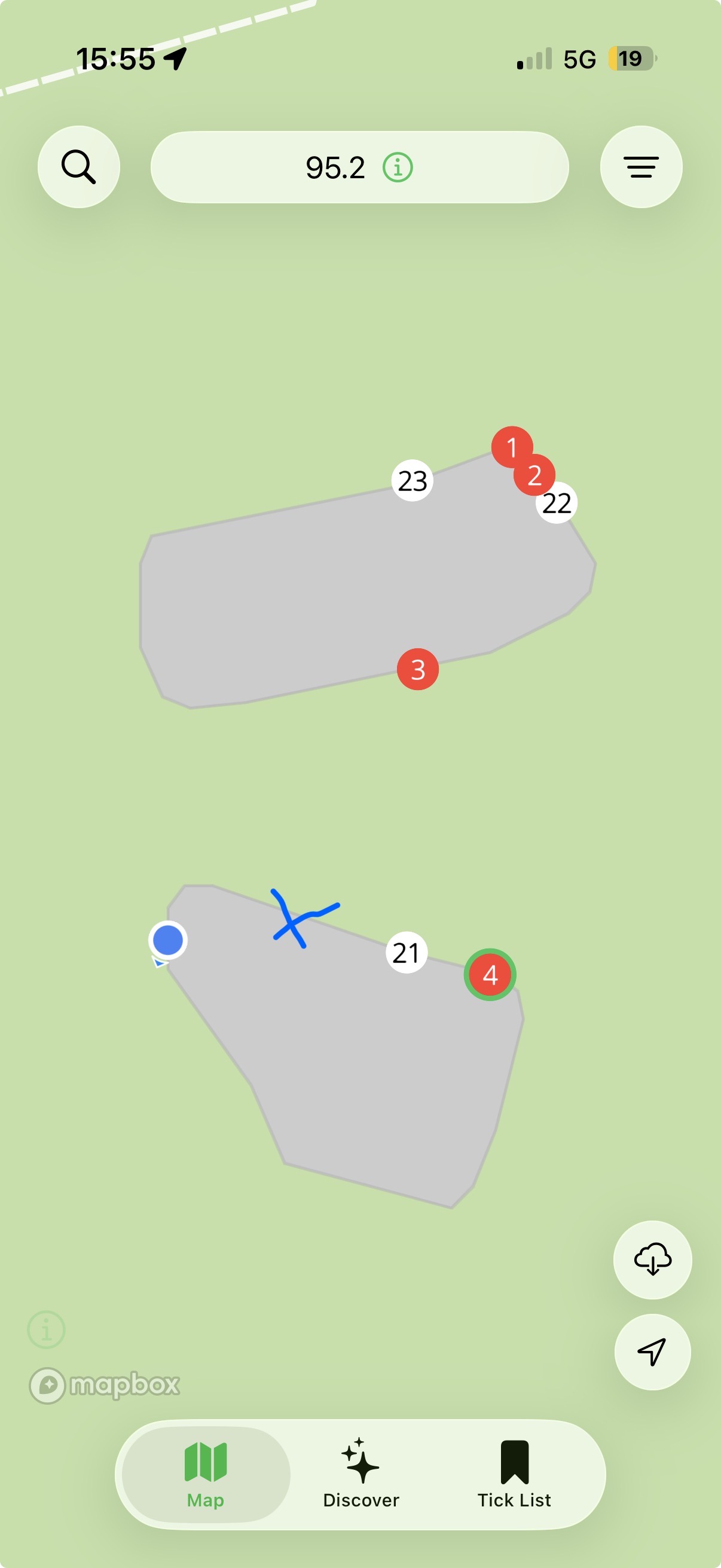Go to the Map tab
Screen dimensions: 721x1568
pyautogui.click(x=206, y=1474)
